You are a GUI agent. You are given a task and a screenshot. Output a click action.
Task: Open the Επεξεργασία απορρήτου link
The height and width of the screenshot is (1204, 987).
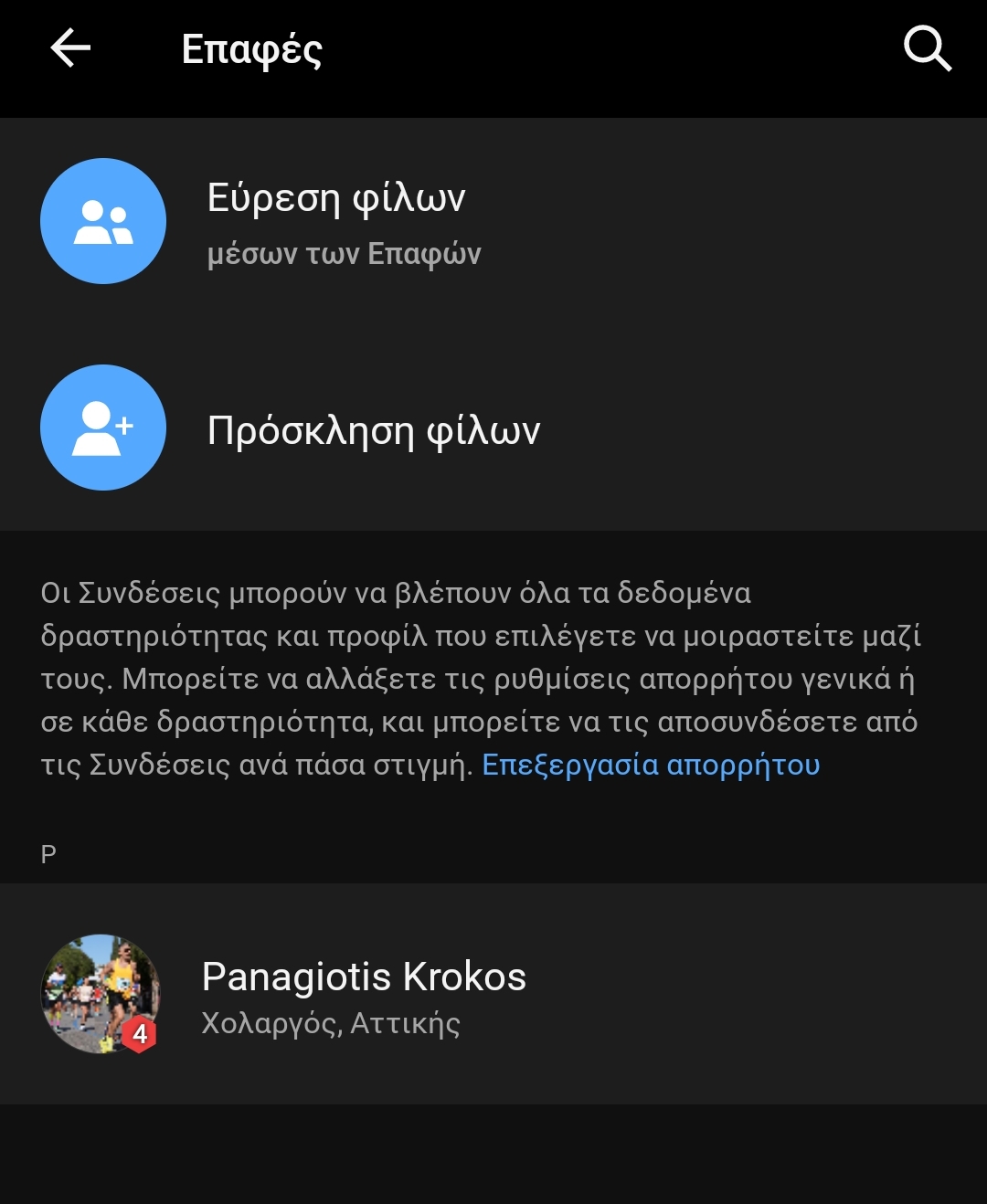[x=651, y=765]
